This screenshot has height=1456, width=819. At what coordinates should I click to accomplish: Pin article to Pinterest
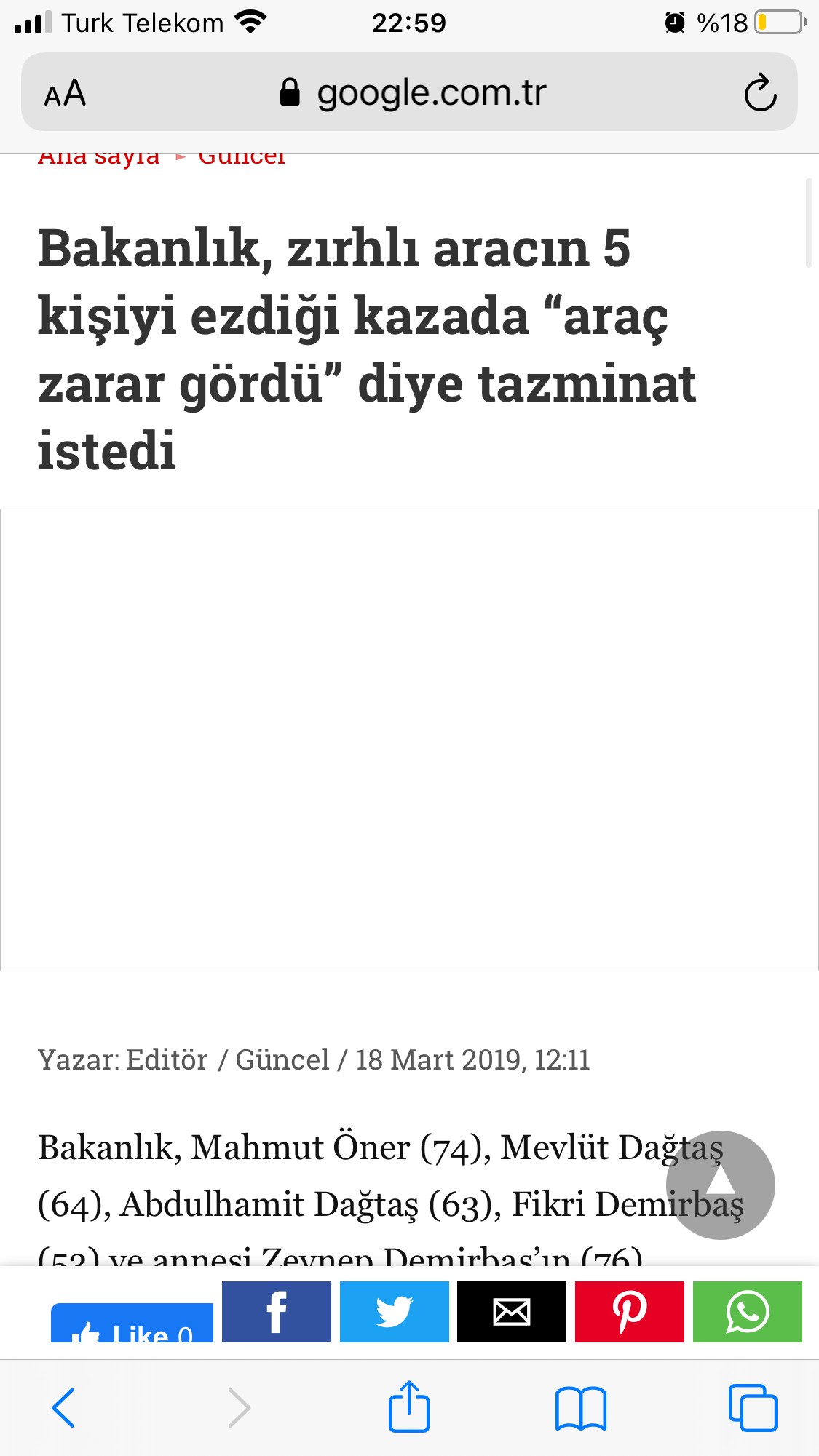[x=629, y=1312]
